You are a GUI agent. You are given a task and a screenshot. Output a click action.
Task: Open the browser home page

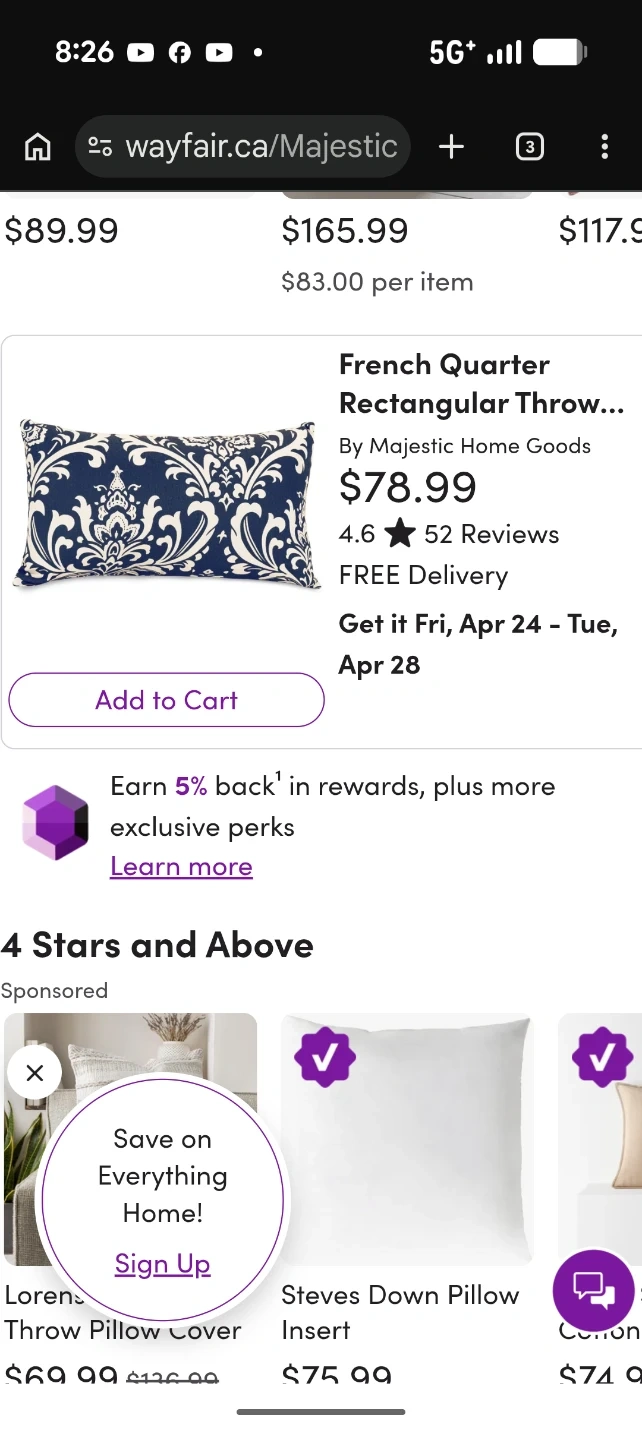[x=37, y=147]
